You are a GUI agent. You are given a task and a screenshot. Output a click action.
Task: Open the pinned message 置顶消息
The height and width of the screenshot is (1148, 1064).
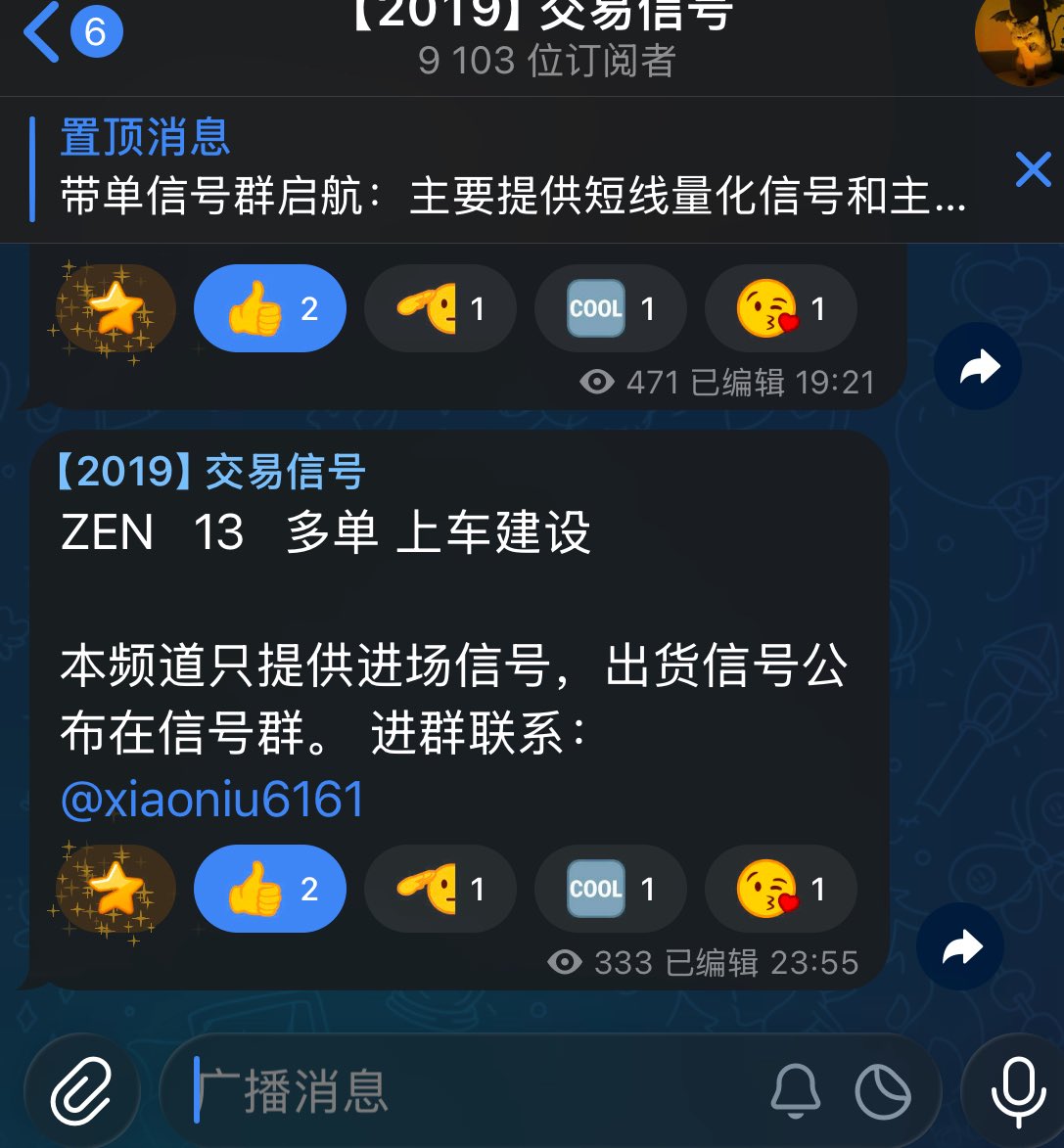(509, 168)
